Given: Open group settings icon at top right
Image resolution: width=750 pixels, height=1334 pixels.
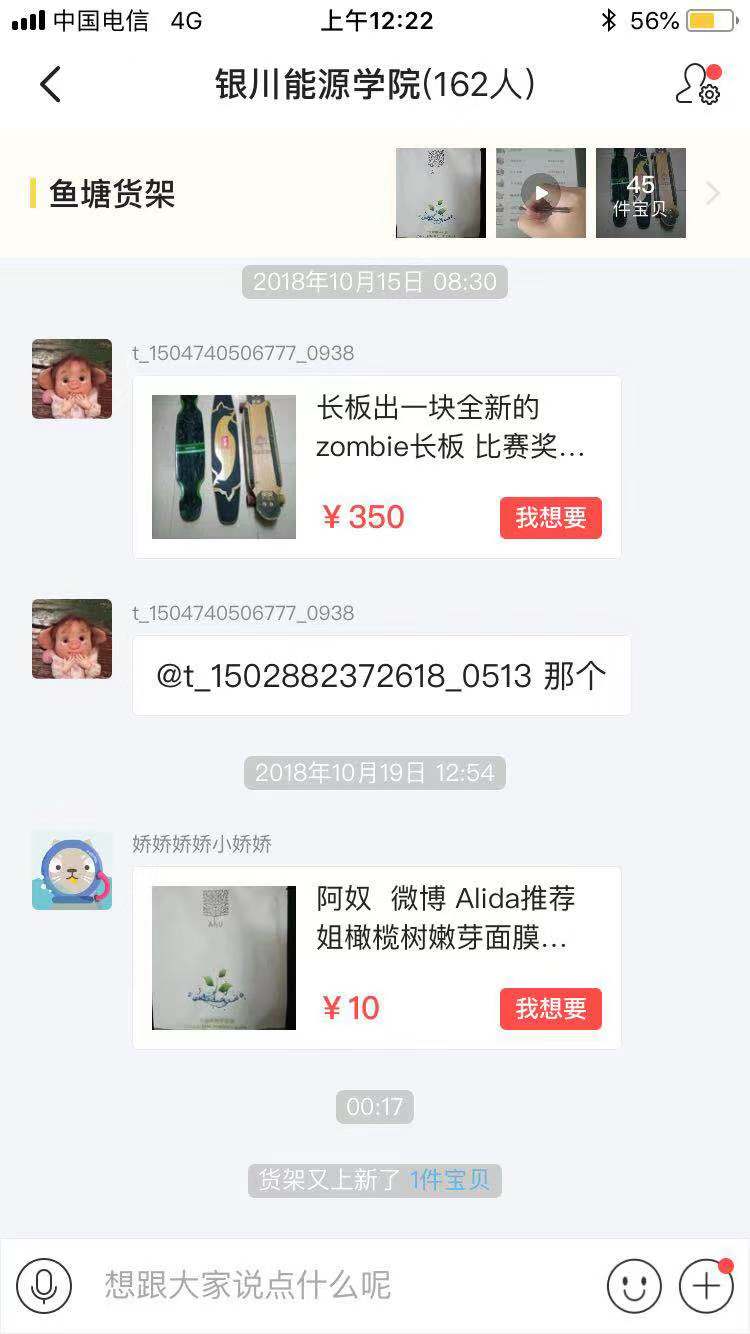Looking at the screenshot, I should (x=698, y=85).
